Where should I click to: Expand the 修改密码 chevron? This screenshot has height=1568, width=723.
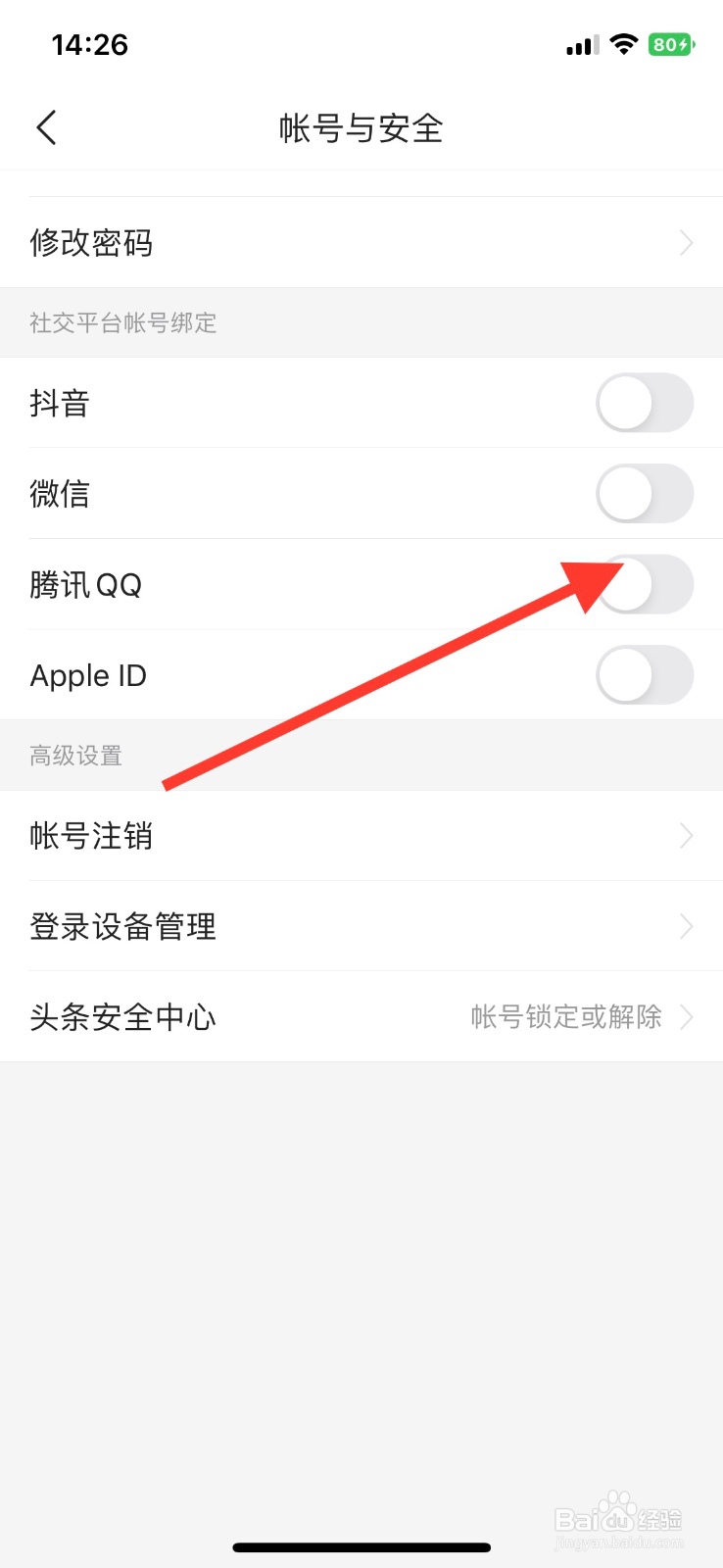click(x=686, y=242)
